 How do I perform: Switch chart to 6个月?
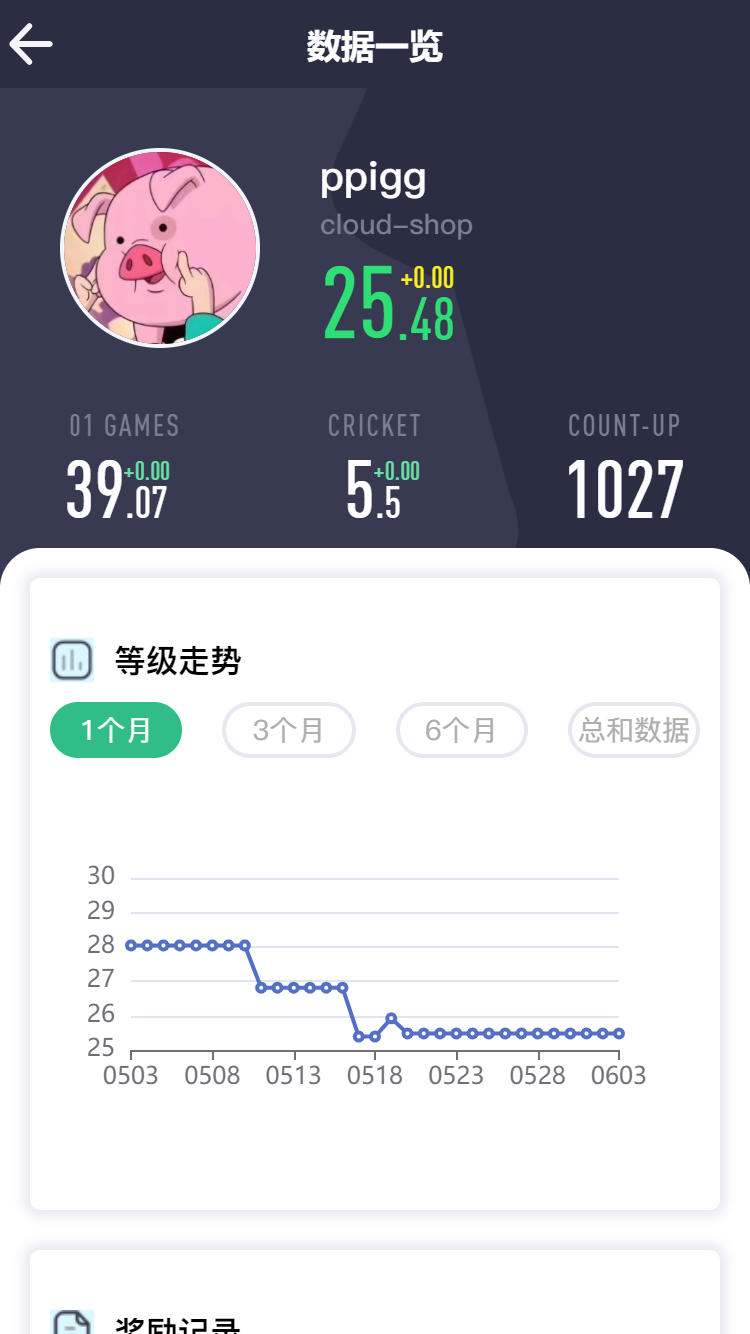462,730
